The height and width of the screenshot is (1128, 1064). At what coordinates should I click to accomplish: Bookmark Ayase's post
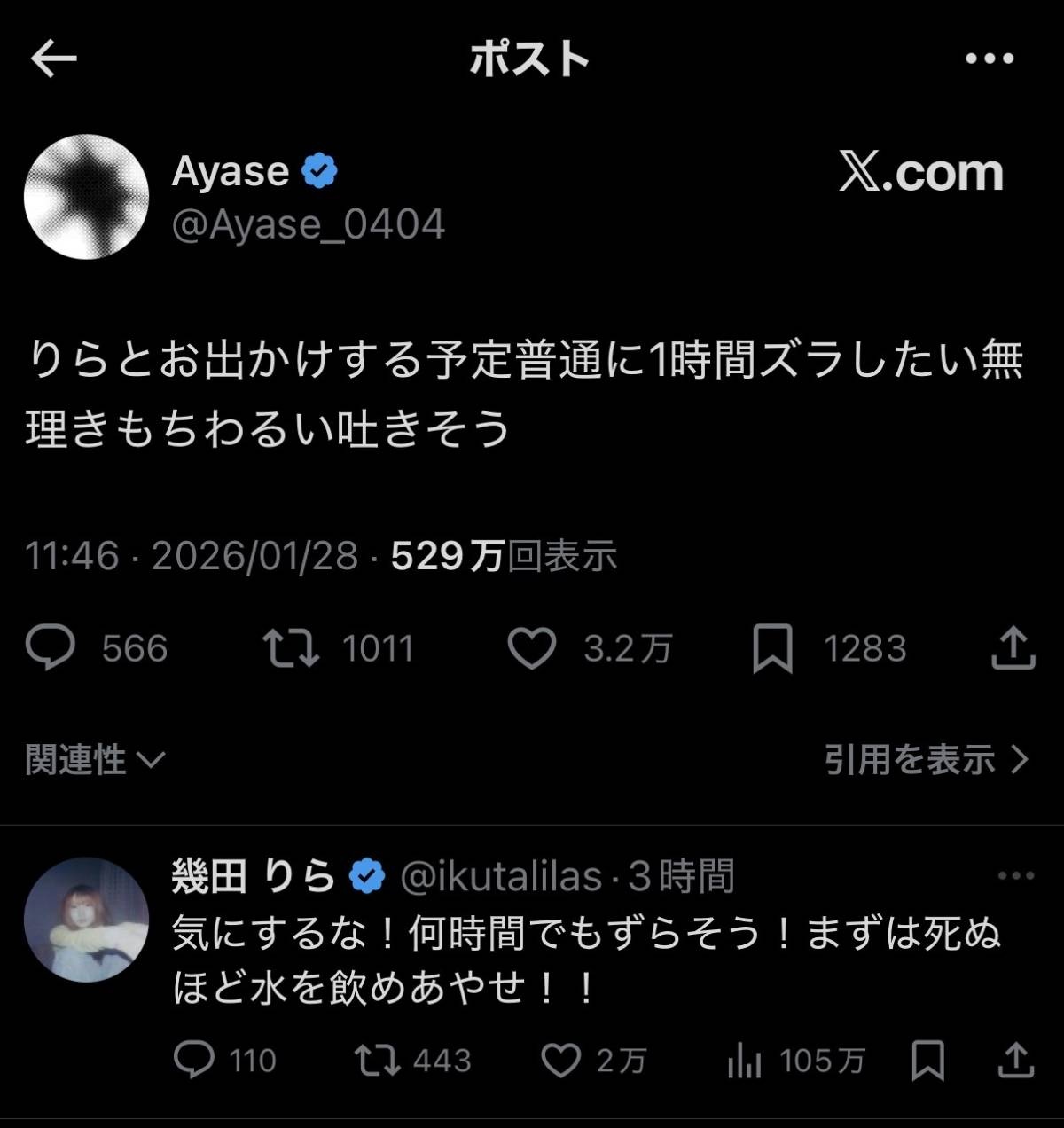(772, 649)
